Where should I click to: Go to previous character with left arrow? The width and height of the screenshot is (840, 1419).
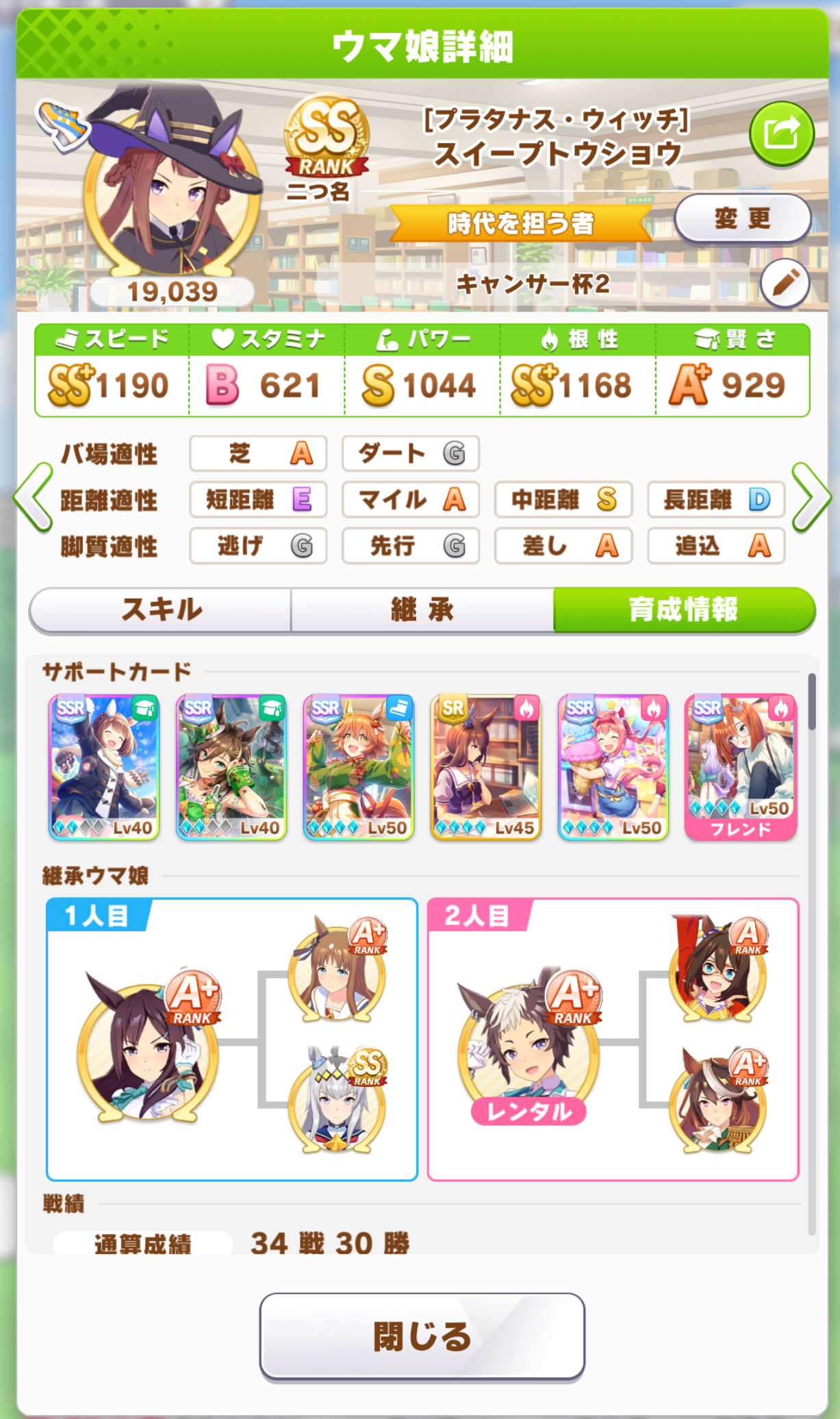33,498
